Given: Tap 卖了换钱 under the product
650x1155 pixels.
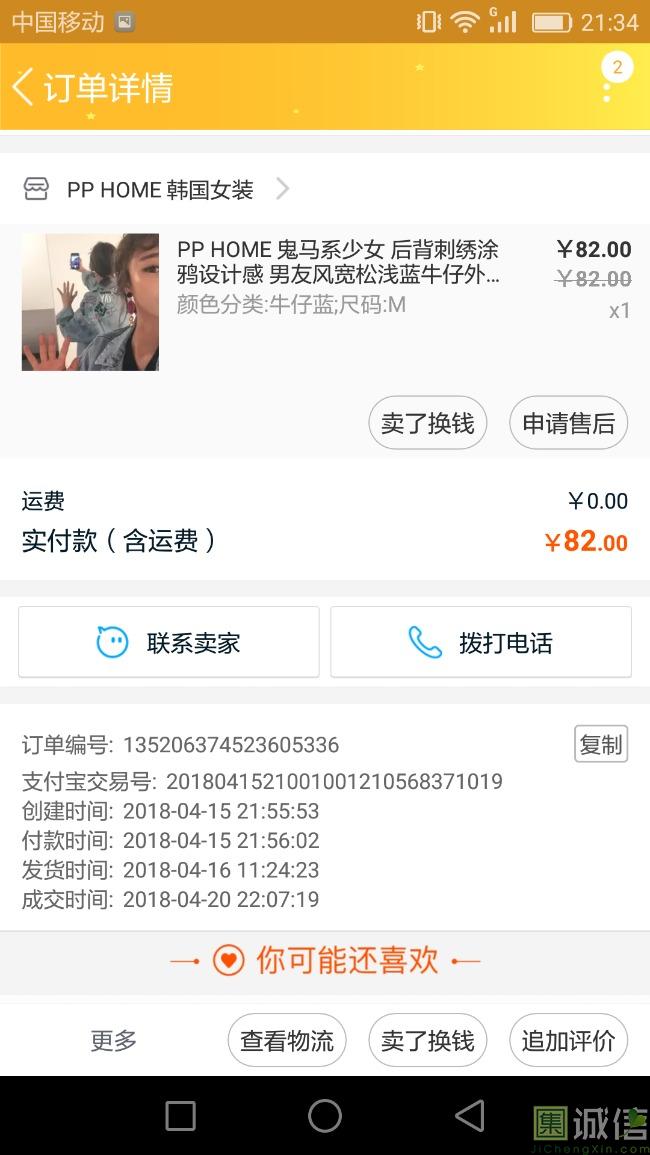Looking at the screenshot, I should coord(427,423).
